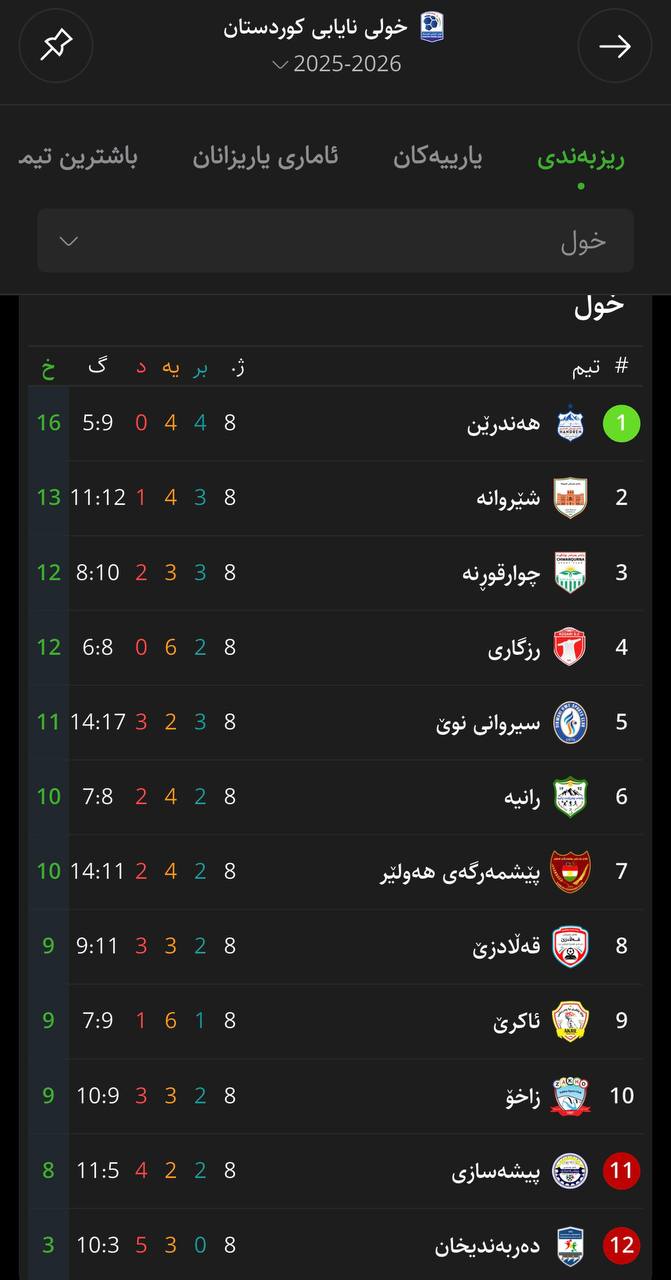Go back using the arrow button

[614, 45]
